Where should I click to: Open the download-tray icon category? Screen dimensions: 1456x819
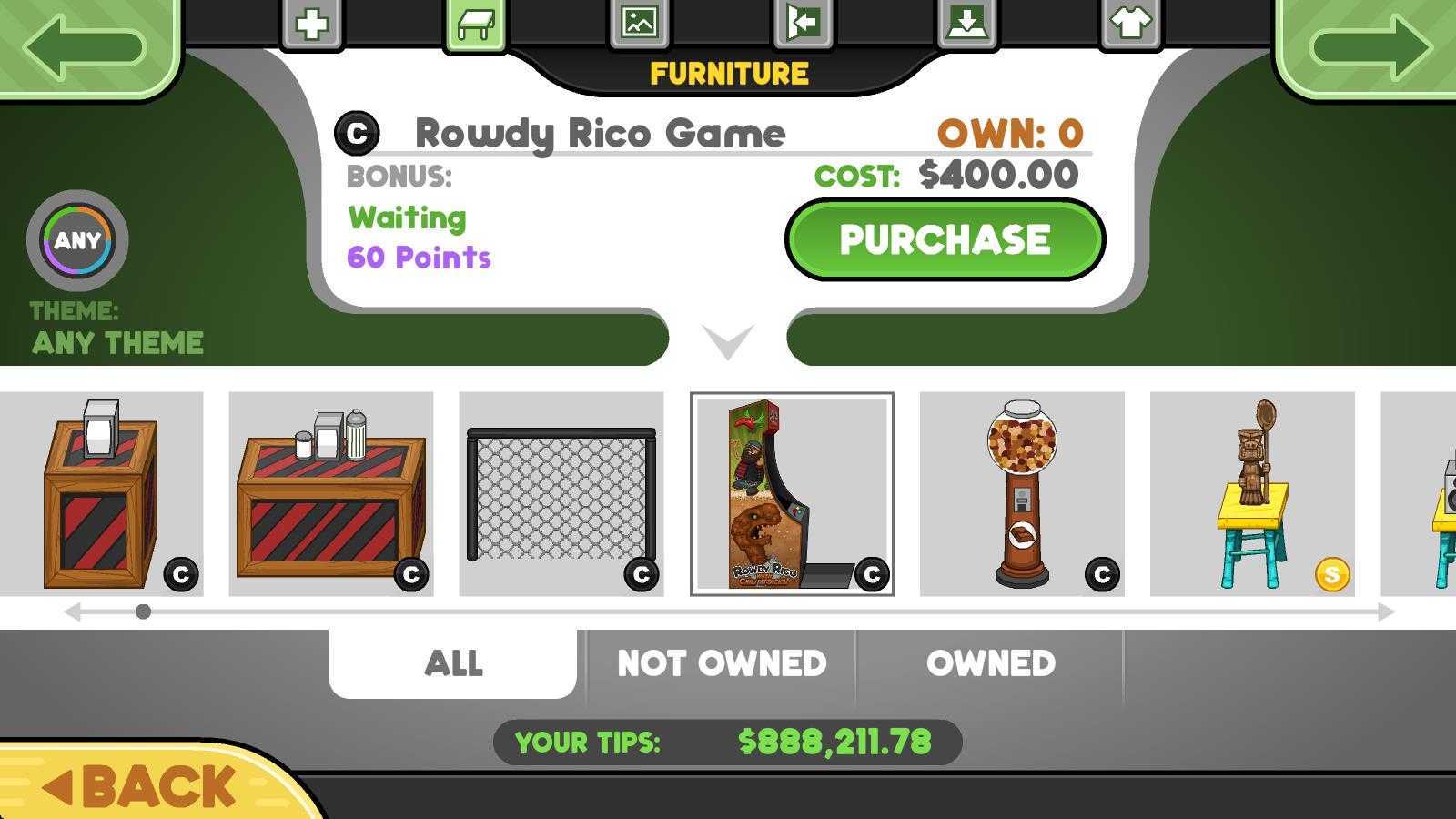966,22
